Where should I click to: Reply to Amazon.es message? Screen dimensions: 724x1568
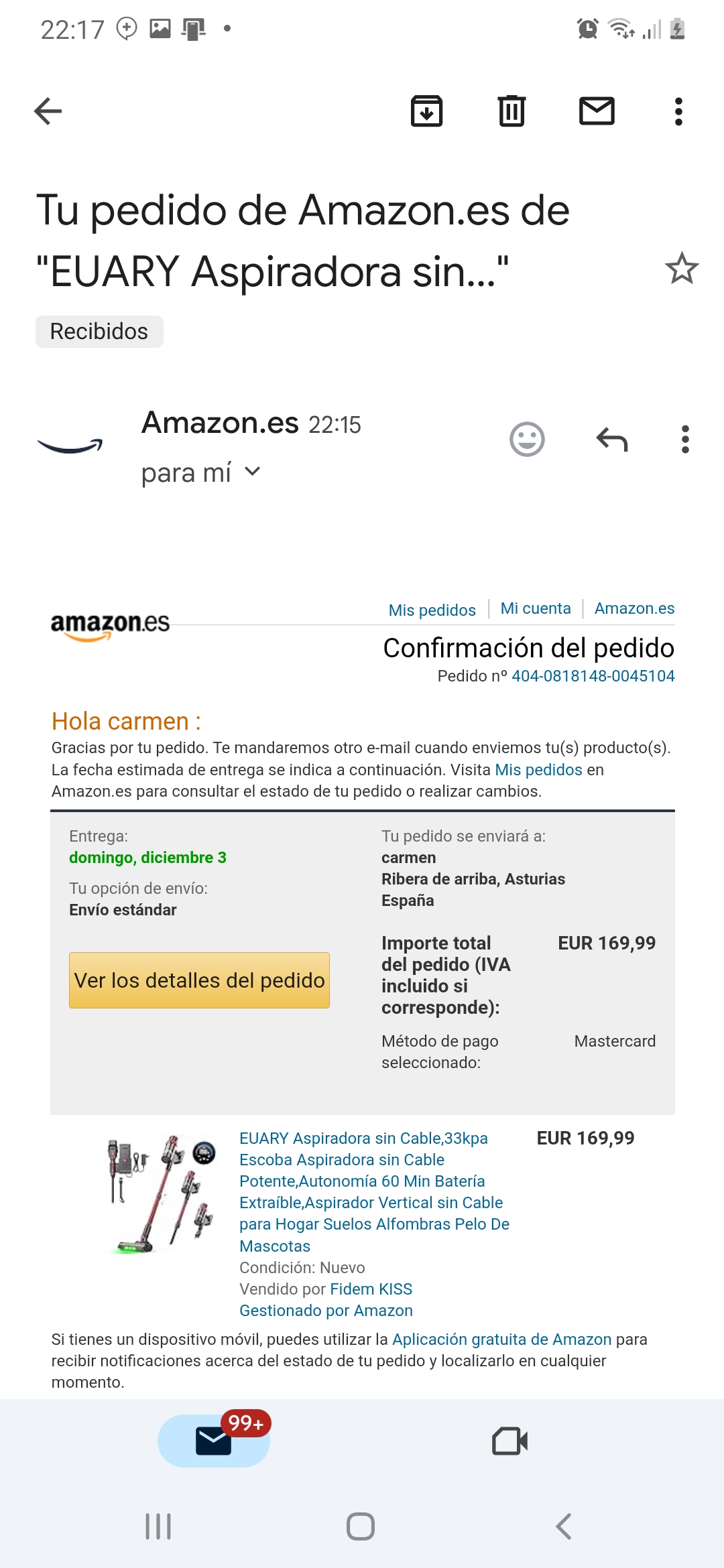(x=611, y=440)
